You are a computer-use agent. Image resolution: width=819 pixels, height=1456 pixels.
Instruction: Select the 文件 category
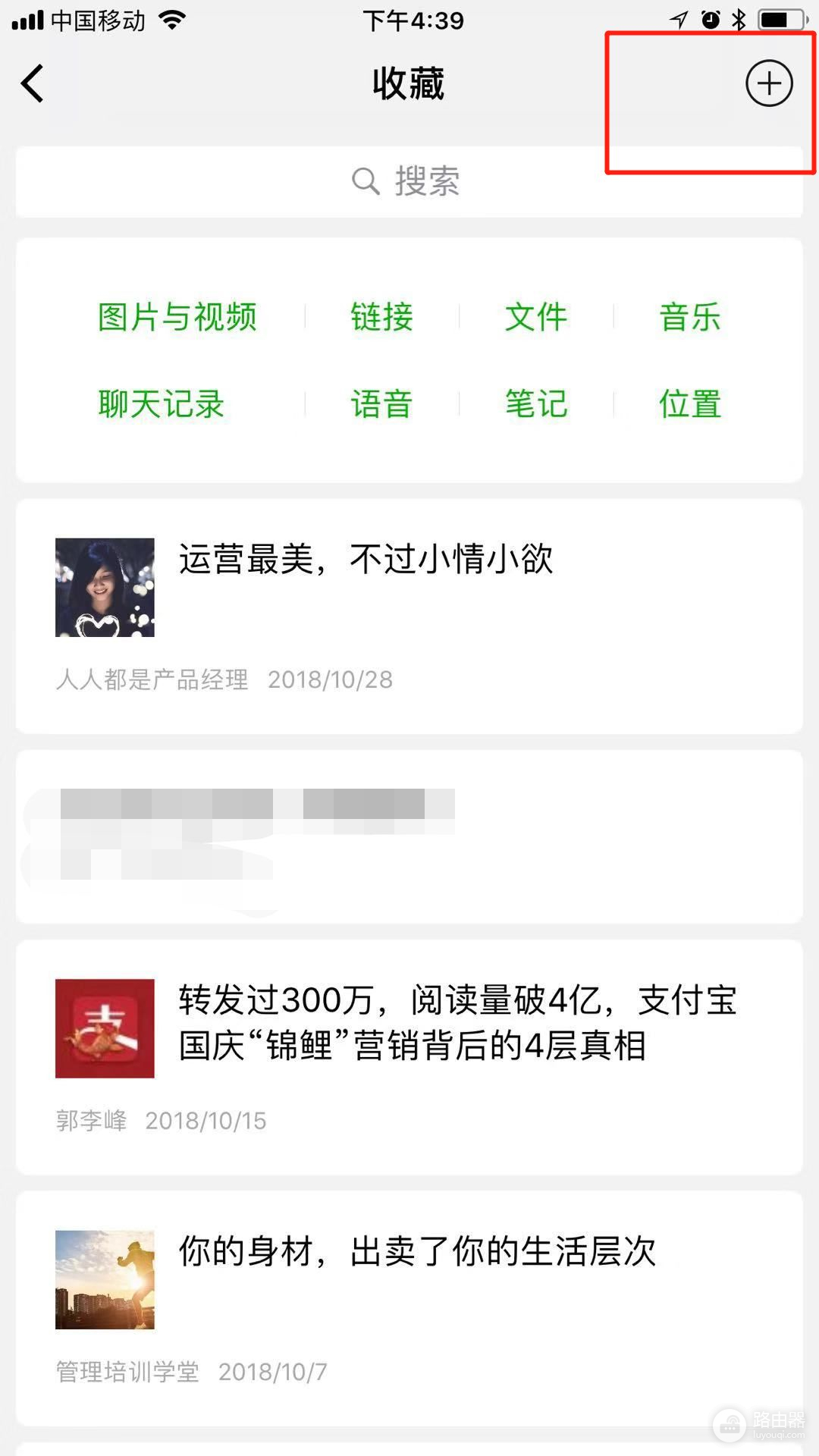pyautogui.click(x=535, y=317)
